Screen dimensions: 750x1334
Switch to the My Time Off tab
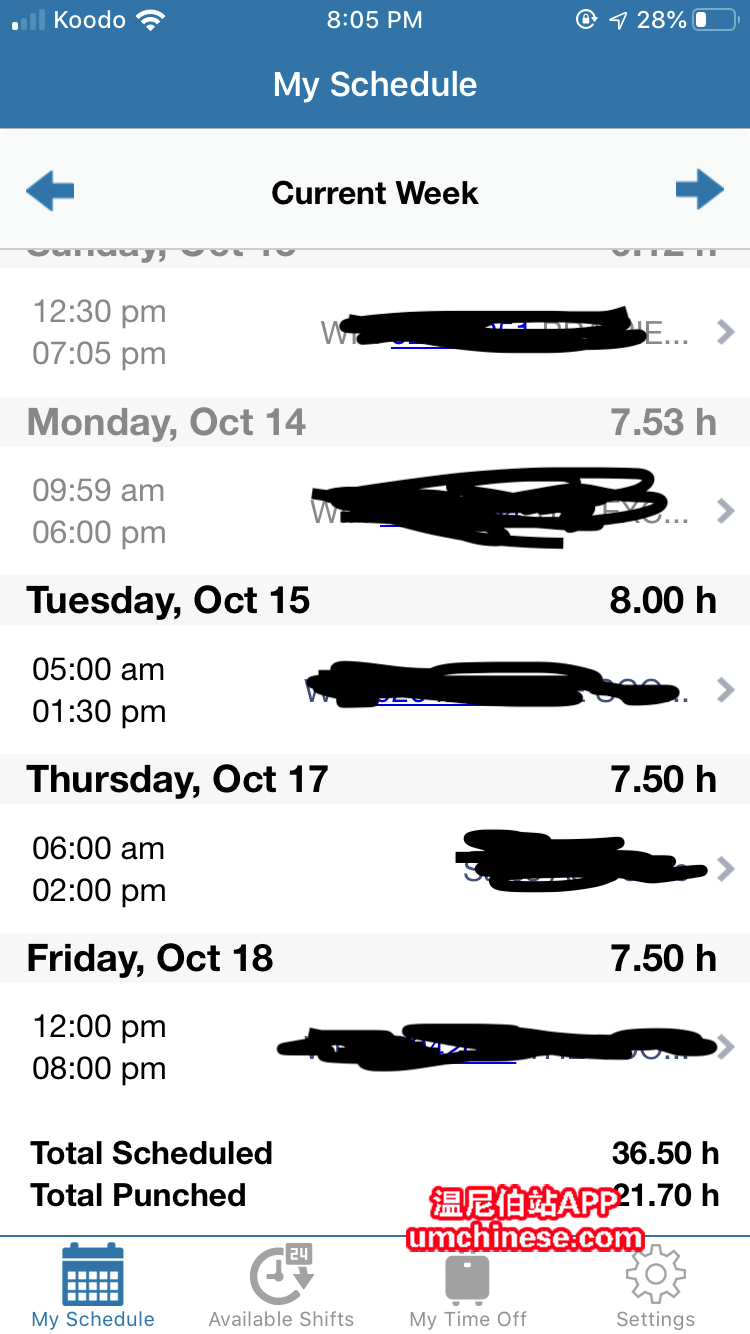(468, 1286)
